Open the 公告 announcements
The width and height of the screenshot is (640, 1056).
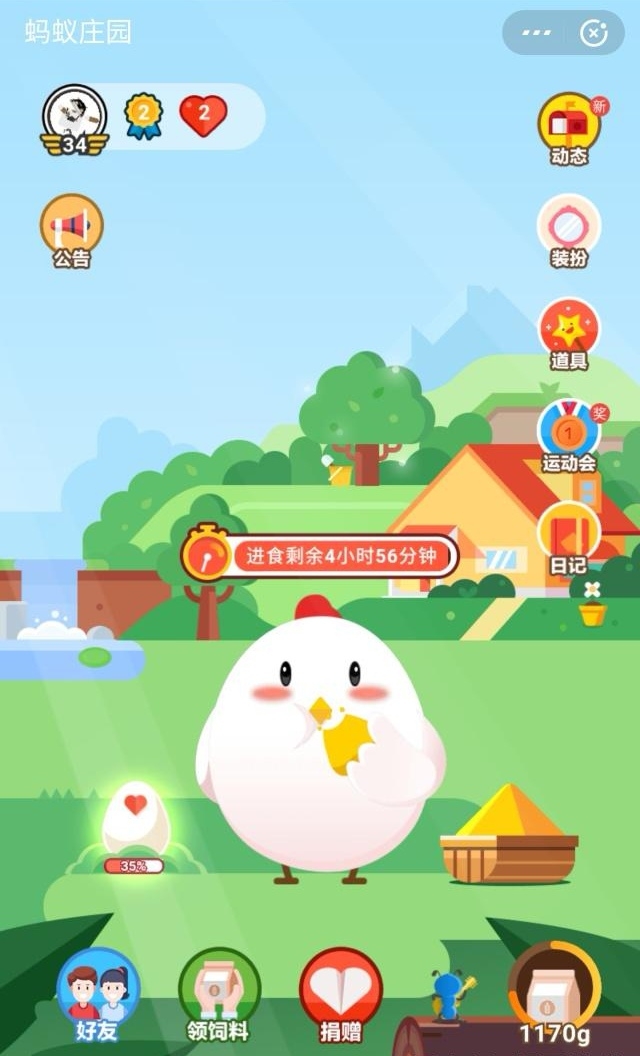coord(71,230)
